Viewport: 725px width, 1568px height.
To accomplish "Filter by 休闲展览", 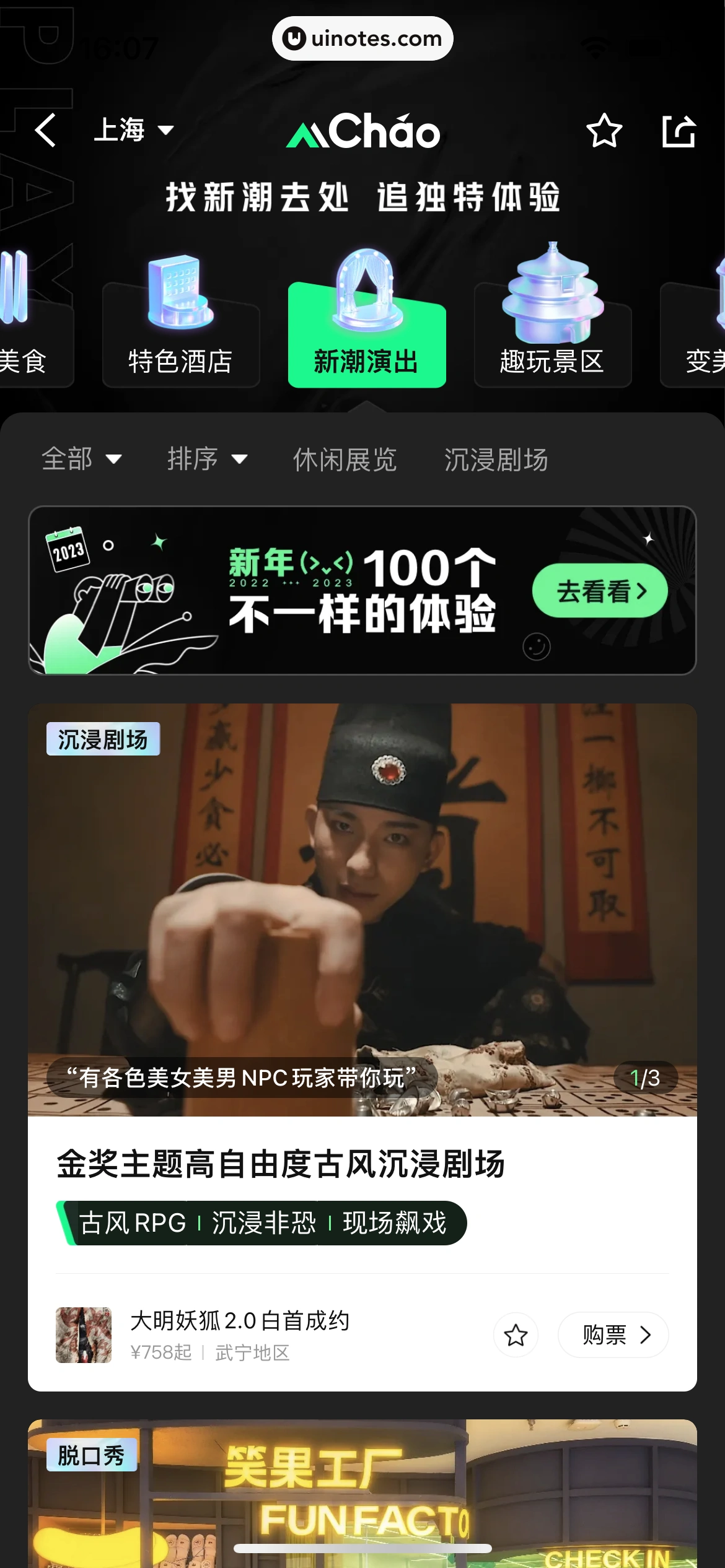I will tap(345, 460).
